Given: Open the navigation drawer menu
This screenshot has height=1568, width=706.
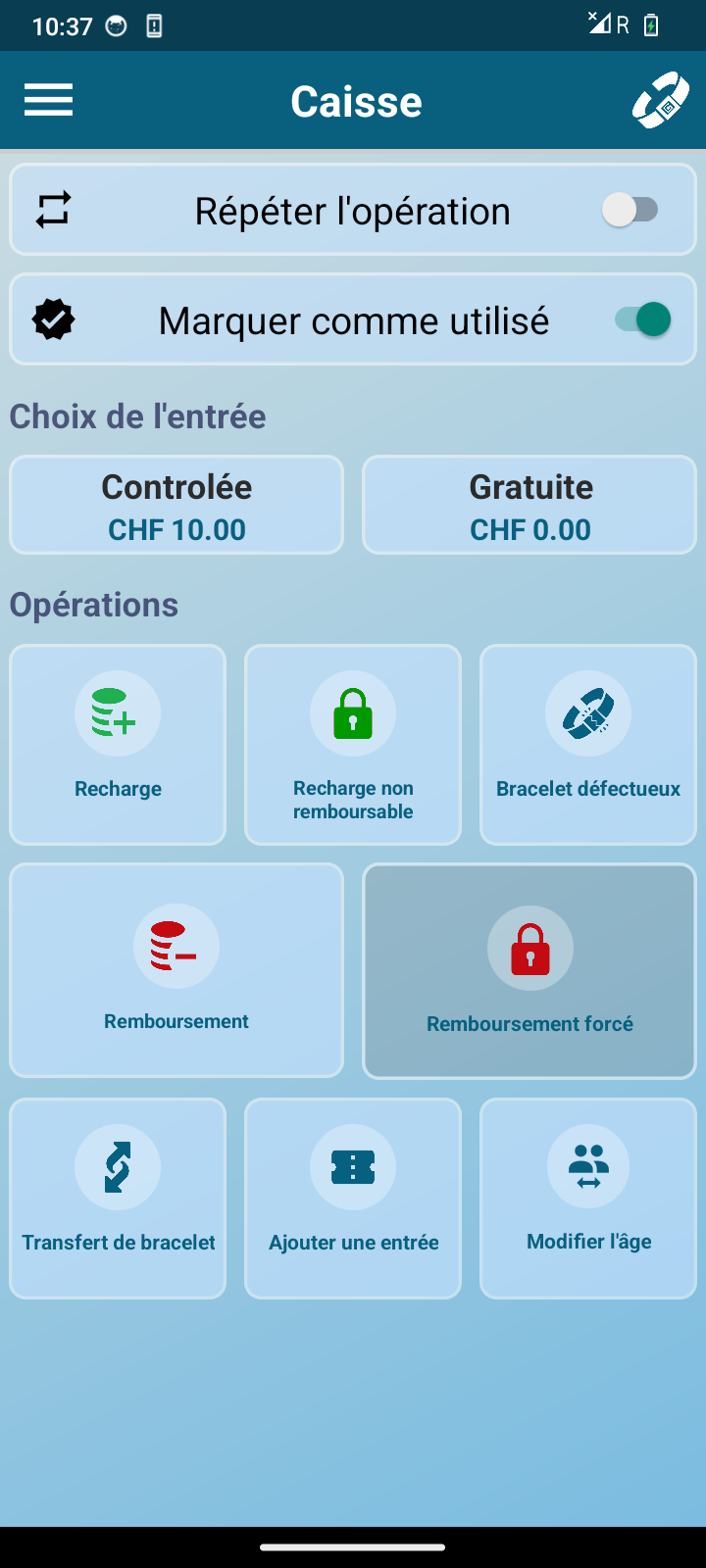Looking at the screenshot, I should 48,99.
